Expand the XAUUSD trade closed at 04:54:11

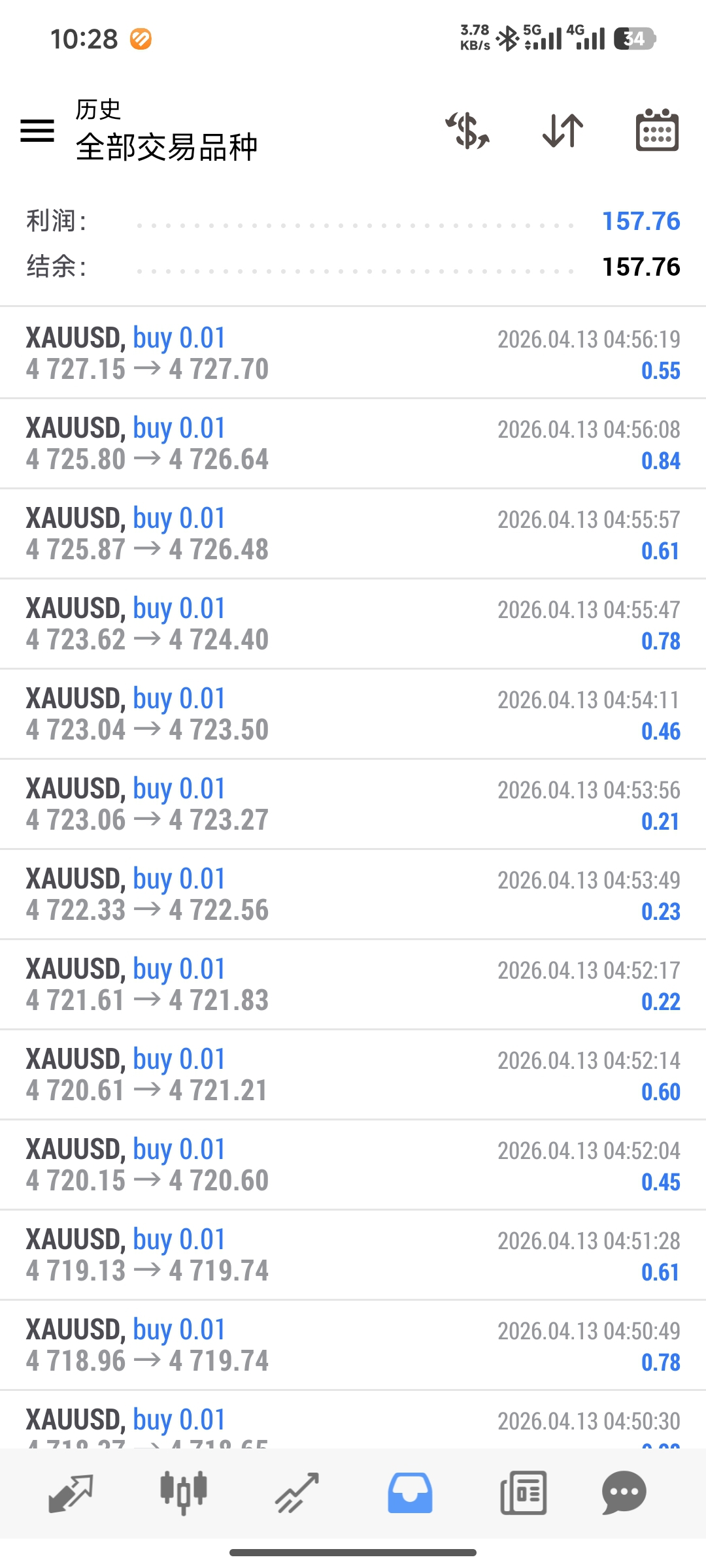(353, 713)
